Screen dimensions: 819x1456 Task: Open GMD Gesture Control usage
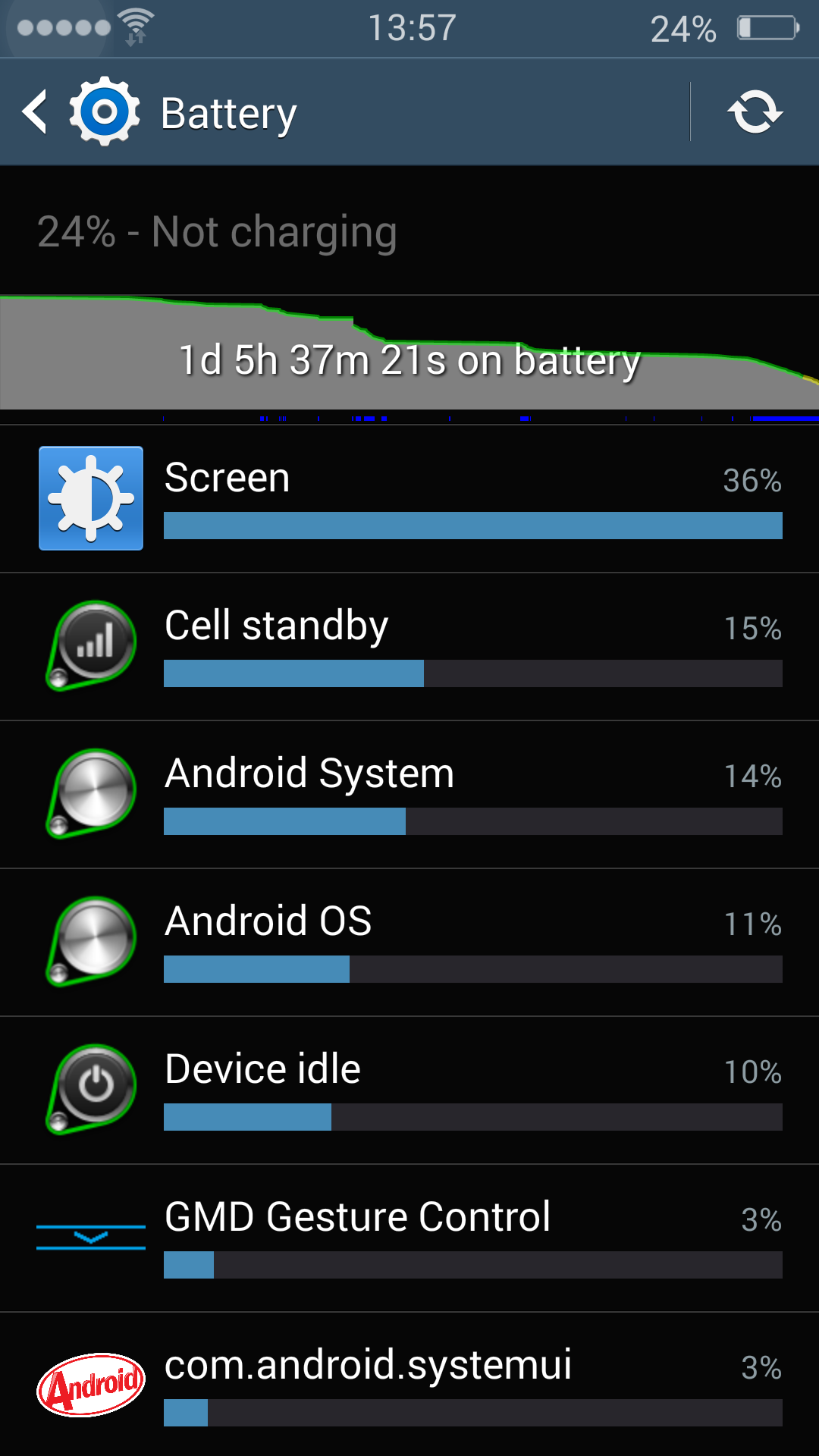[x=409, y=1238]
